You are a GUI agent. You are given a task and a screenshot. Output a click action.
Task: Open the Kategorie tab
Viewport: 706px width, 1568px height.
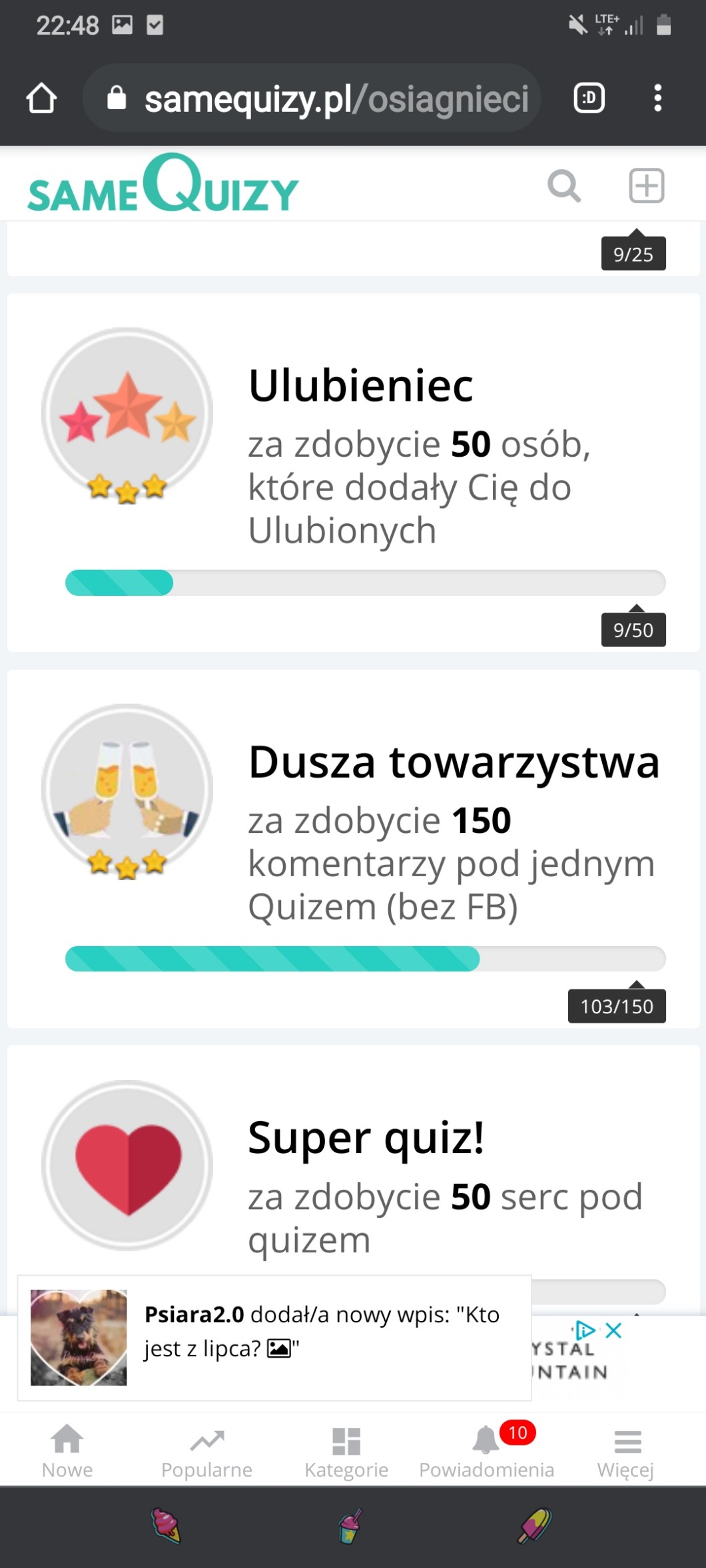346,1451
